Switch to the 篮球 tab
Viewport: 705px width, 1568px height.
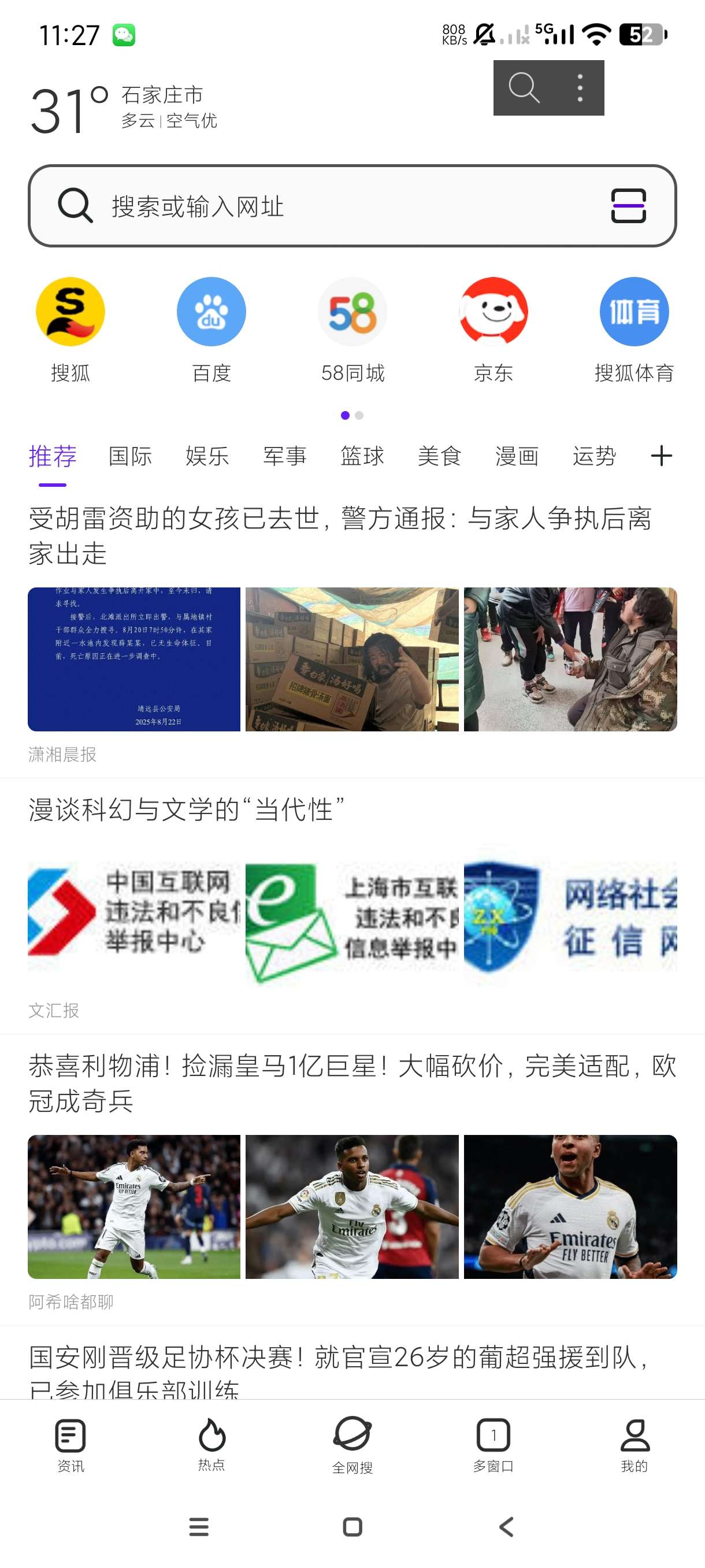point(362,456)
